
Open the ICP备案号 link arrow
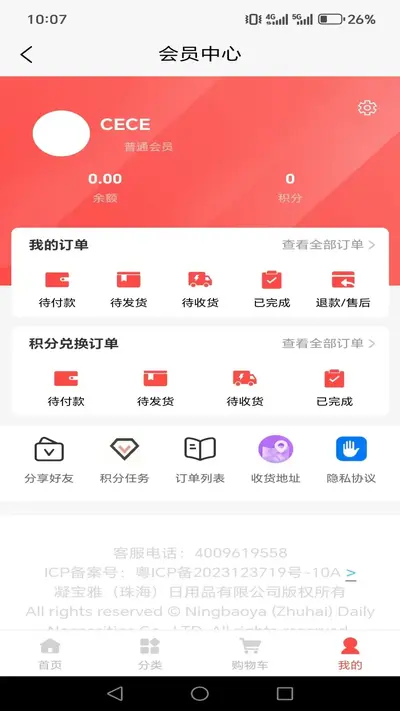pyautogui.click(x=351, y=573)
